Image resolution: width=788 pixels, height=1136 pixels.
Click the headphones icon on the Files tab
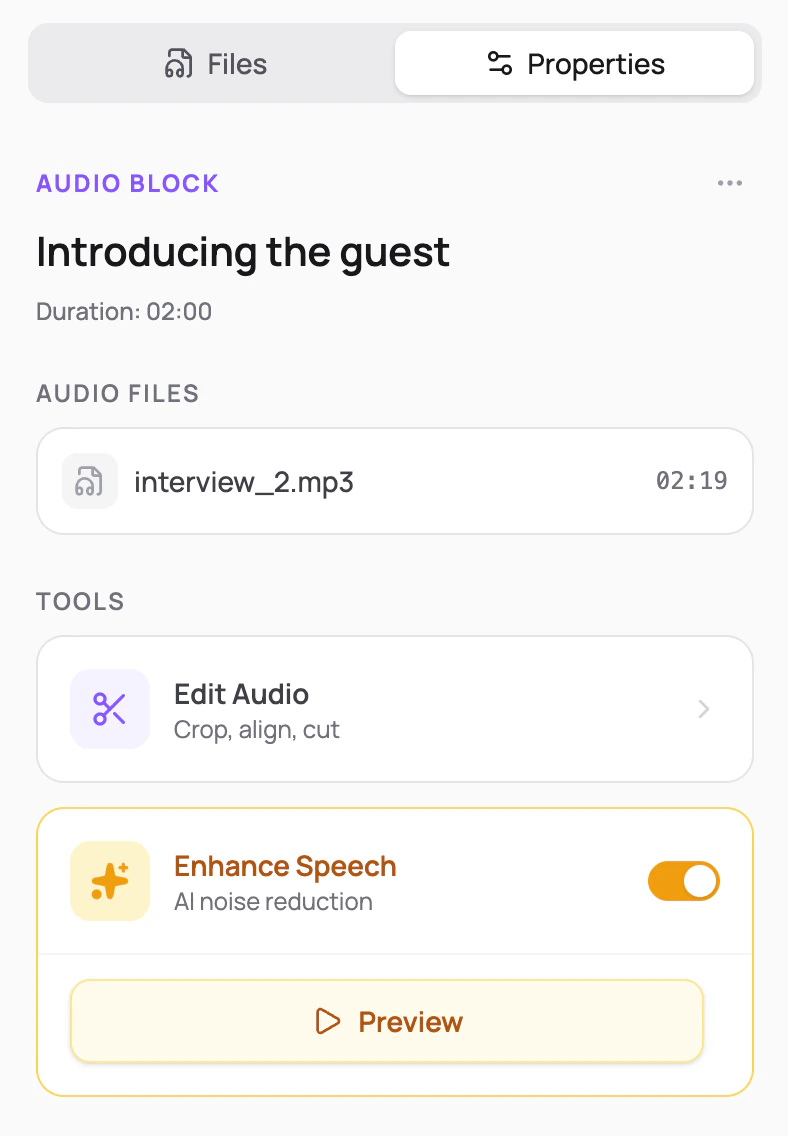178,63
